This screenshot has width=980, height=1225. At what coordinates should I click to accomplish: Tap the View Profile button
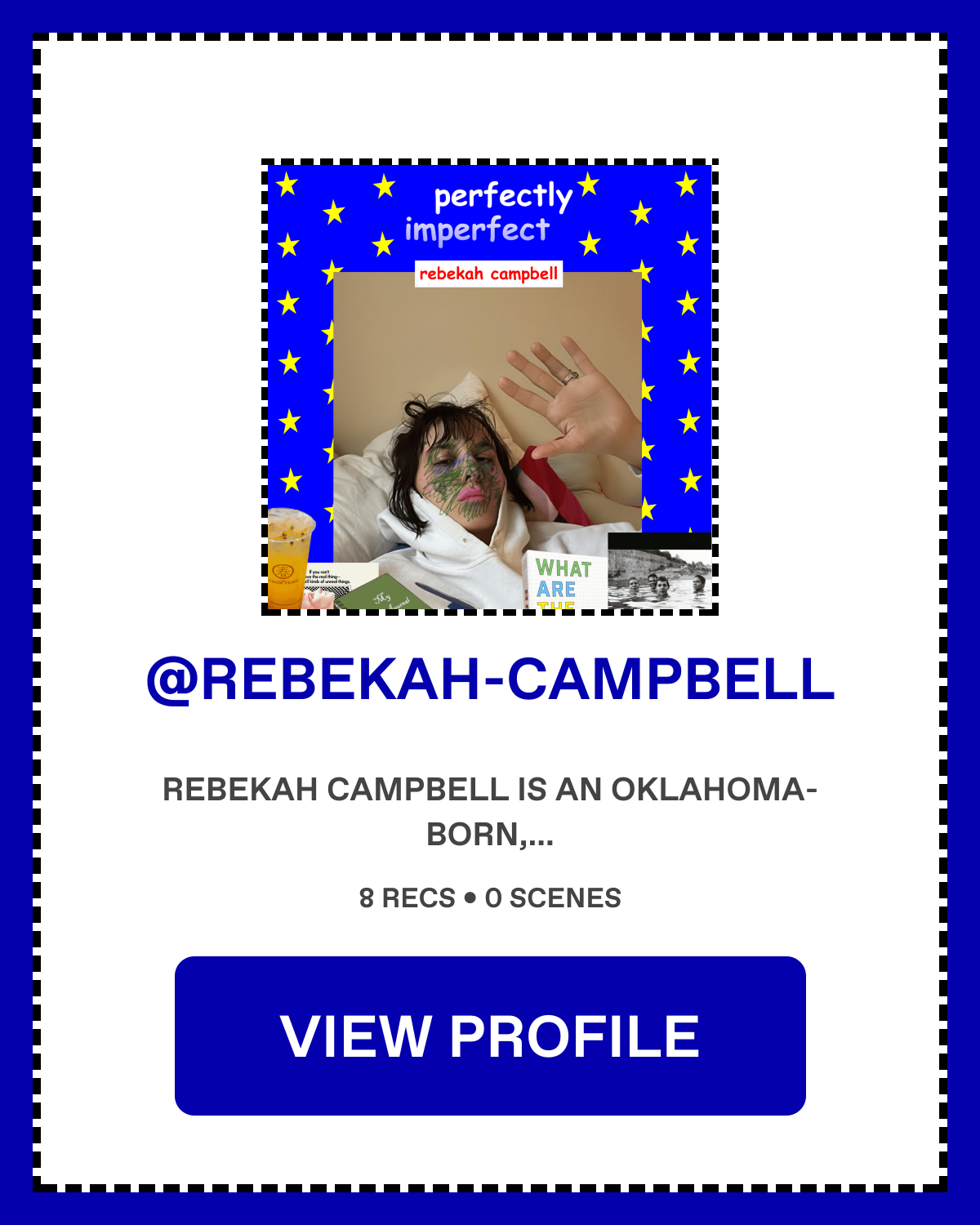point(490,1036)
